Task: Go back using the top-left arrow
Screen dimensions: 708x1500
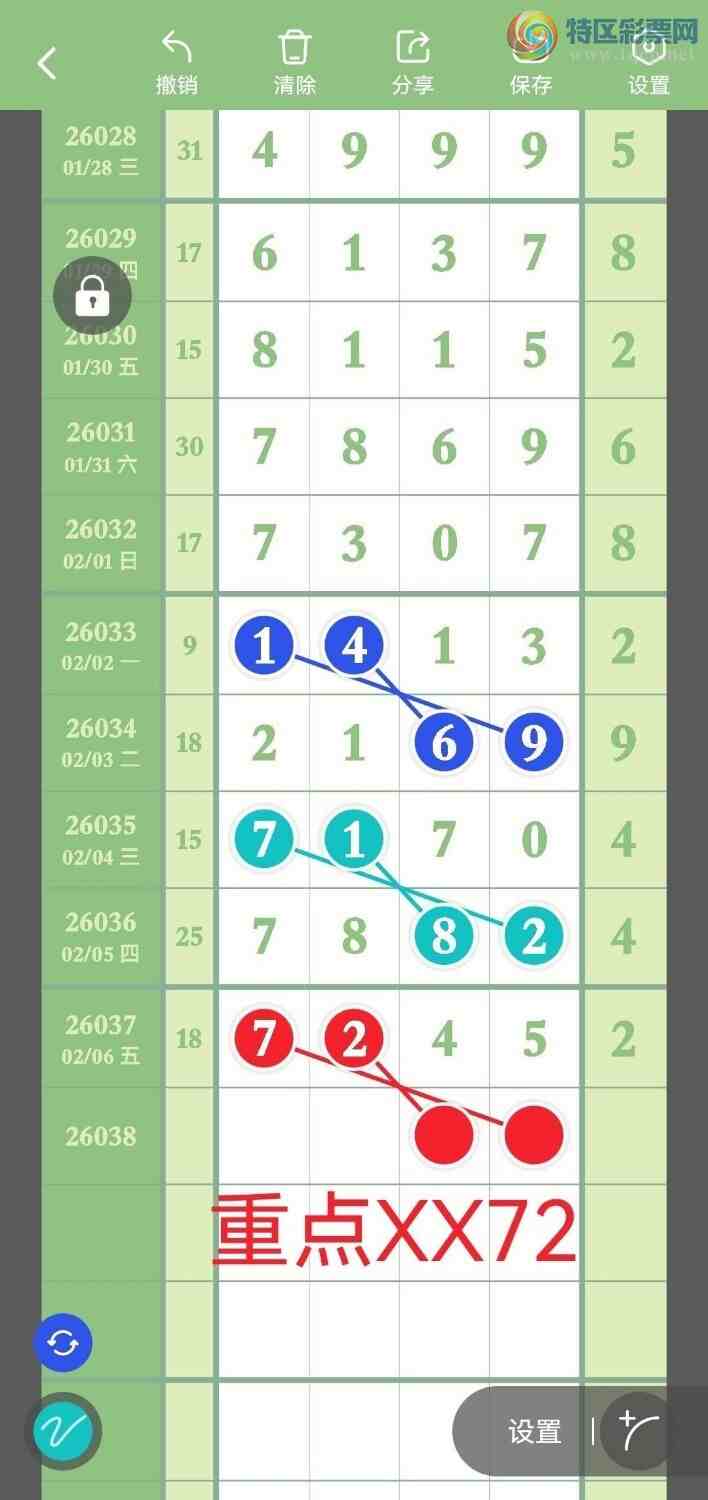Action: pyautogui.click(x=47, y=63)
